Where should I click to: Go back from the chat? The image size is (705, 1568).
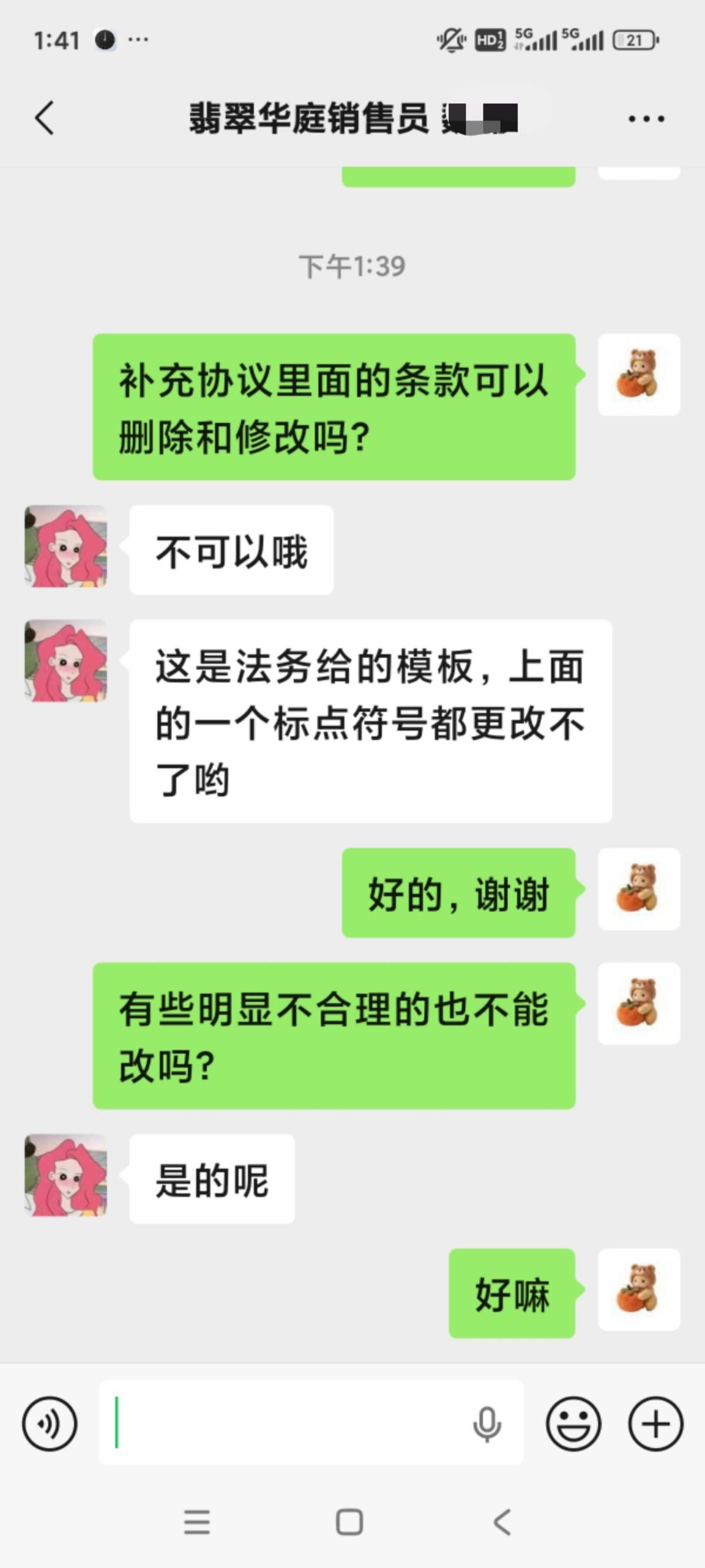(45, 117)
